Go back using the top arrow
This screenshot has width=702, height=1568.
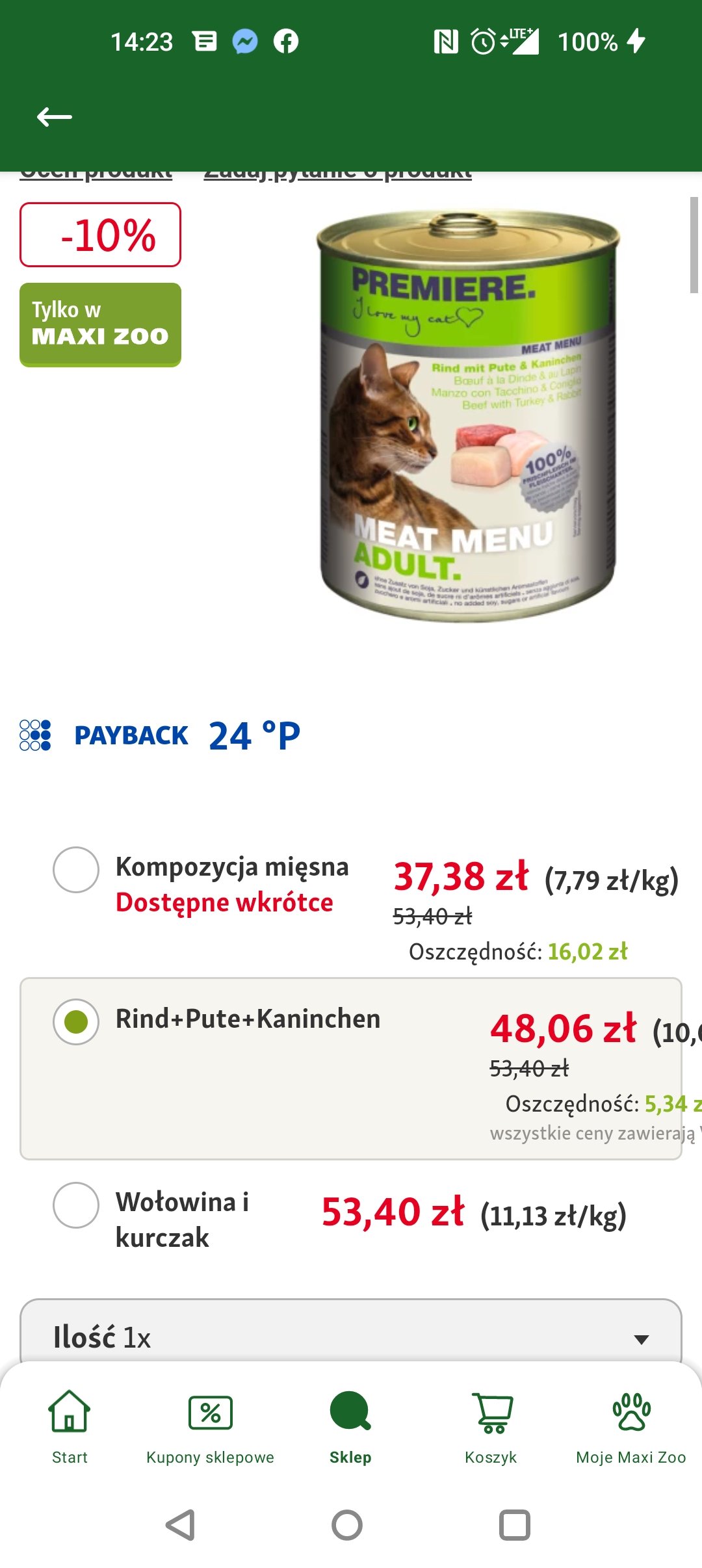55,117
